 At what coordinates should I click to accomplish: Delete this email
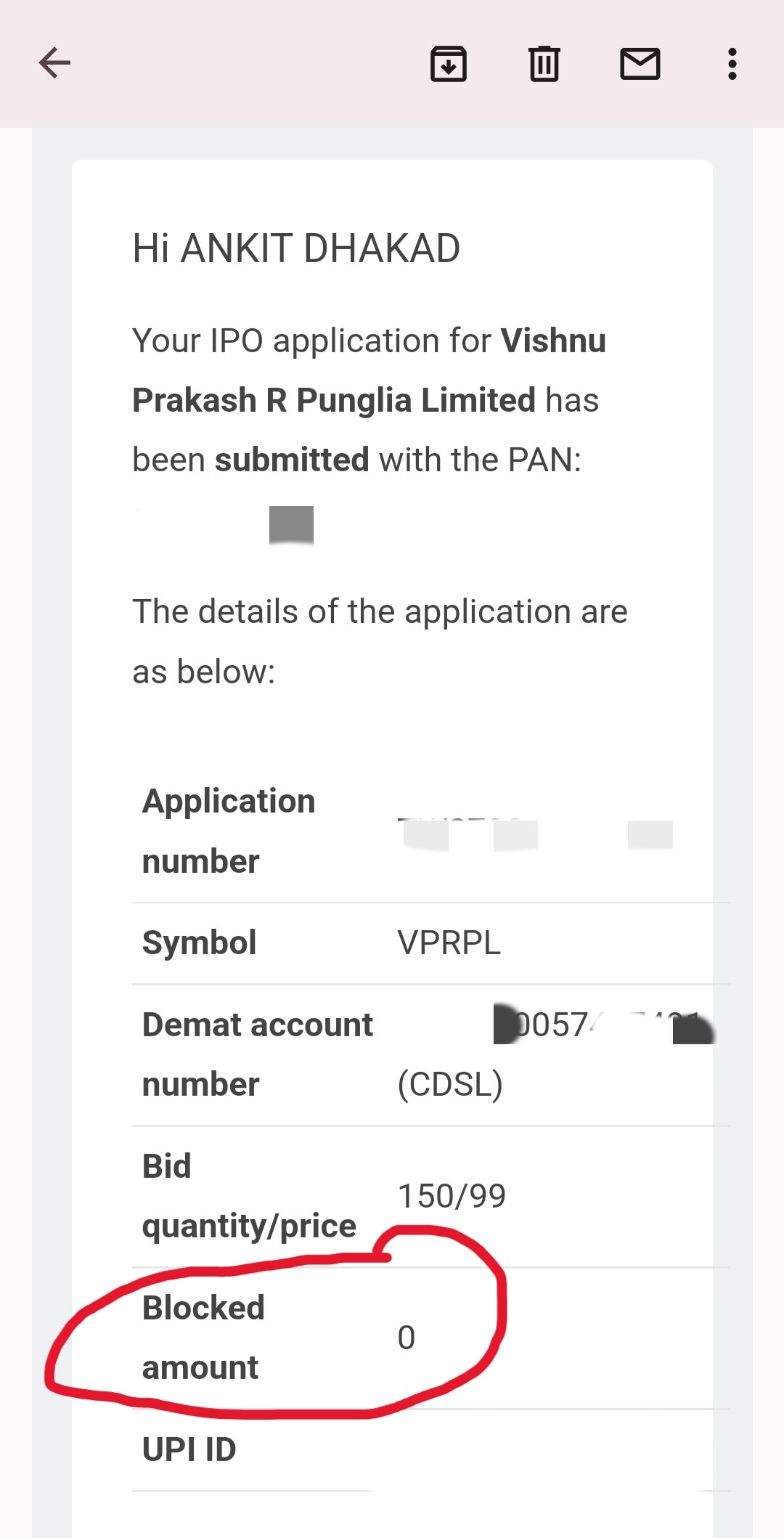(x=544, y=64)
